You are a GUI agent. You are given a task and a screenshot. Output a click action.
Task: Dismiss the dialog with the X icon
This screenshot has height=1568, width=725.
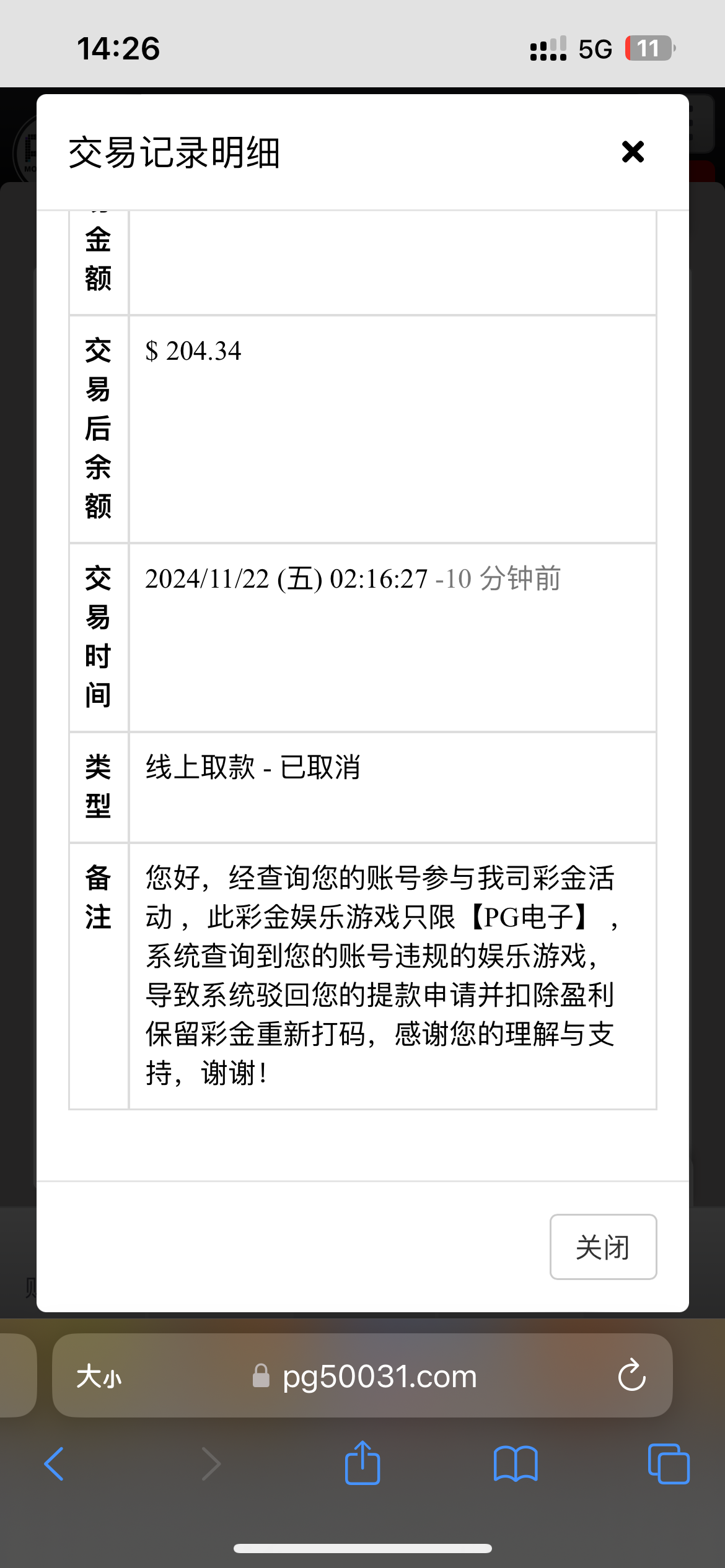633,152
